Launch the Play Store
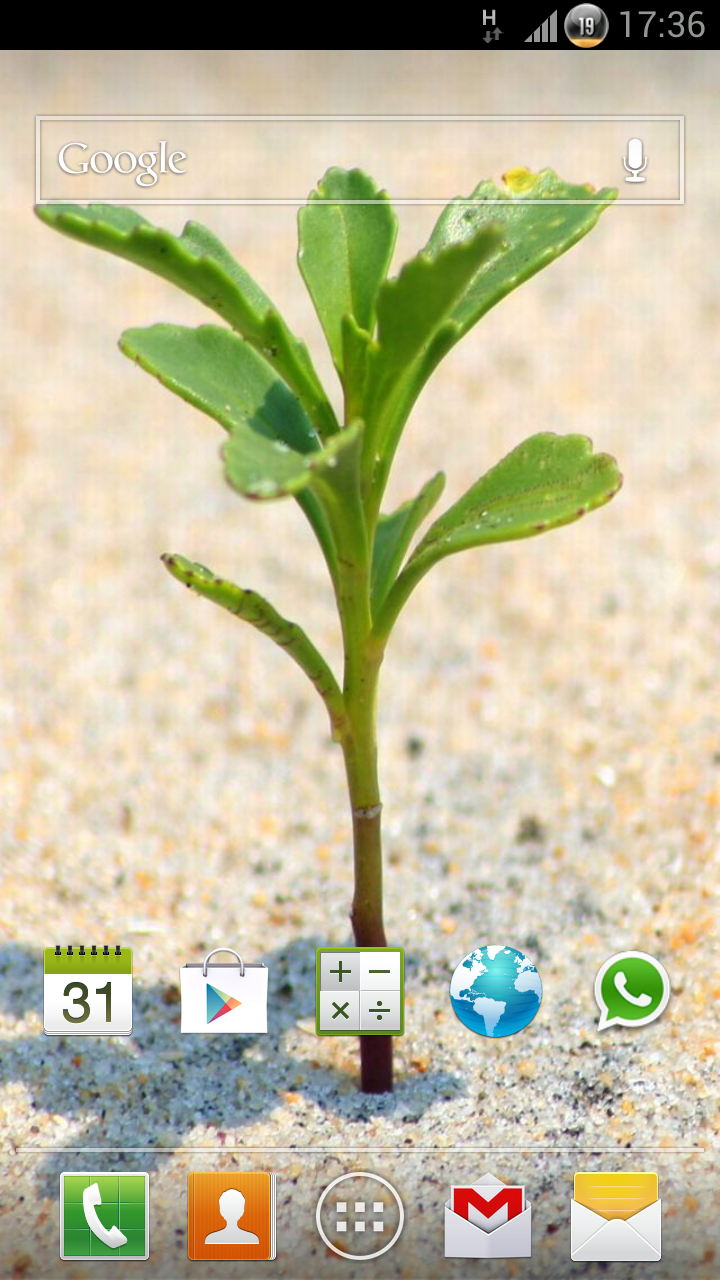The height and width of the screenshot is (1280, 720). click(x=224, y=991)
